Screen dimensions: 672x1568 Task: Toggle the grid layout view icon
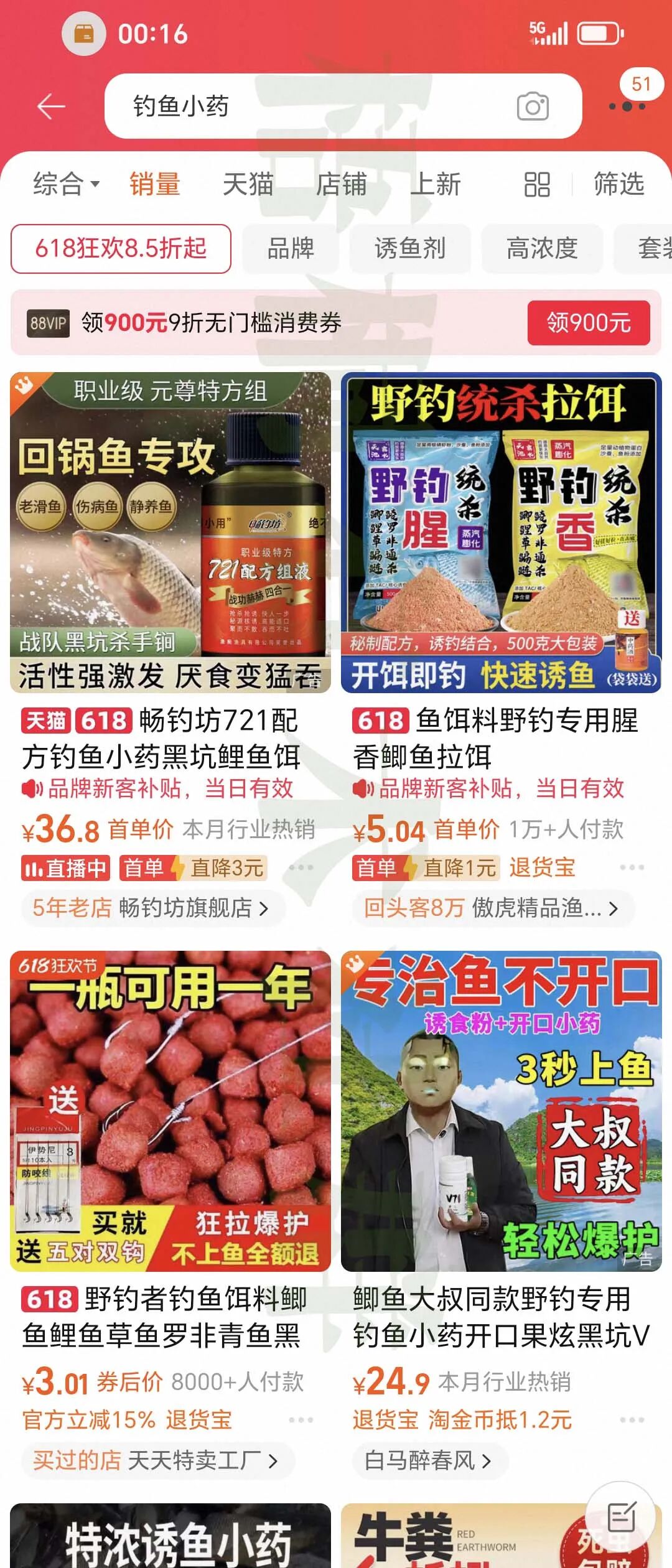(537, 185)
